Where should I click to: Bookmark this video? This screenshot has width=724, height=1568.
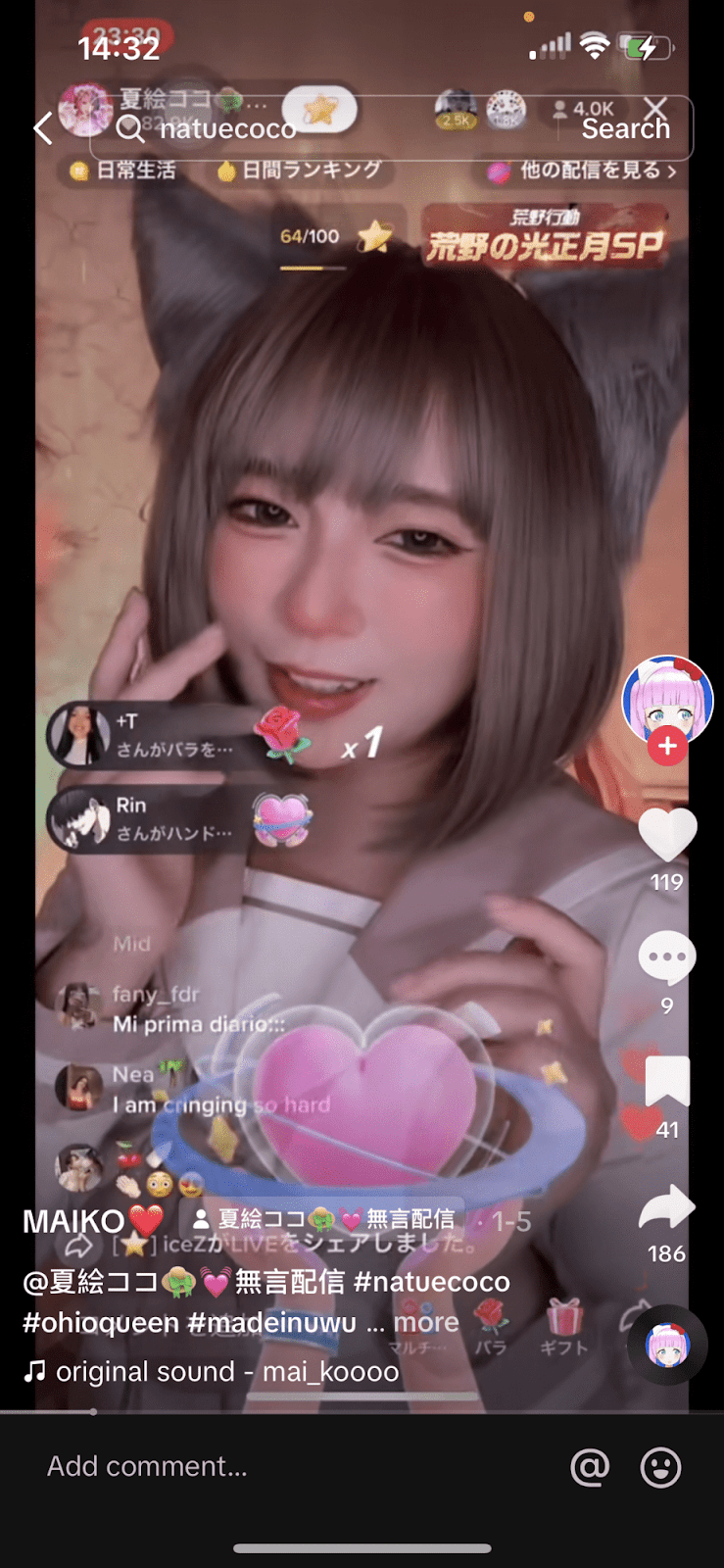[667, 1082]
